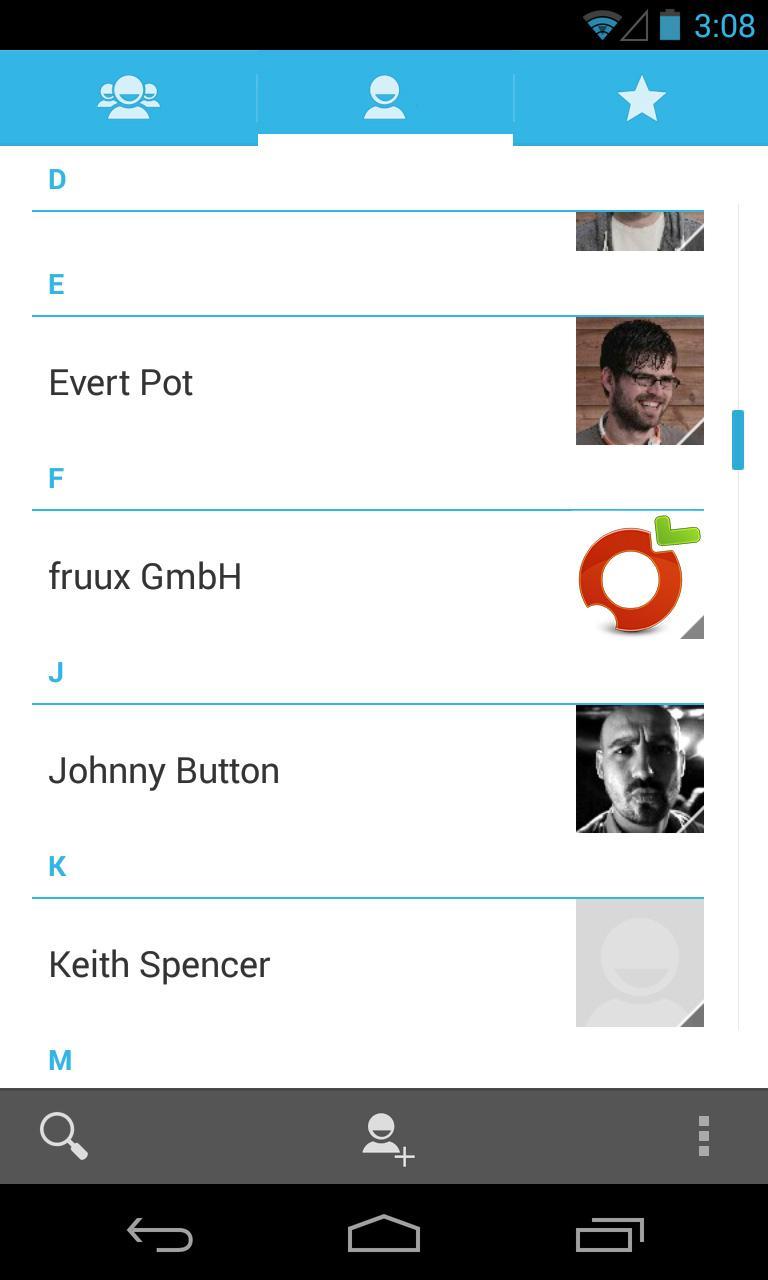Viewport: 768px width, 1280px height.
Task: Switch to the Favorites star tab
Action: click(641, 98)
